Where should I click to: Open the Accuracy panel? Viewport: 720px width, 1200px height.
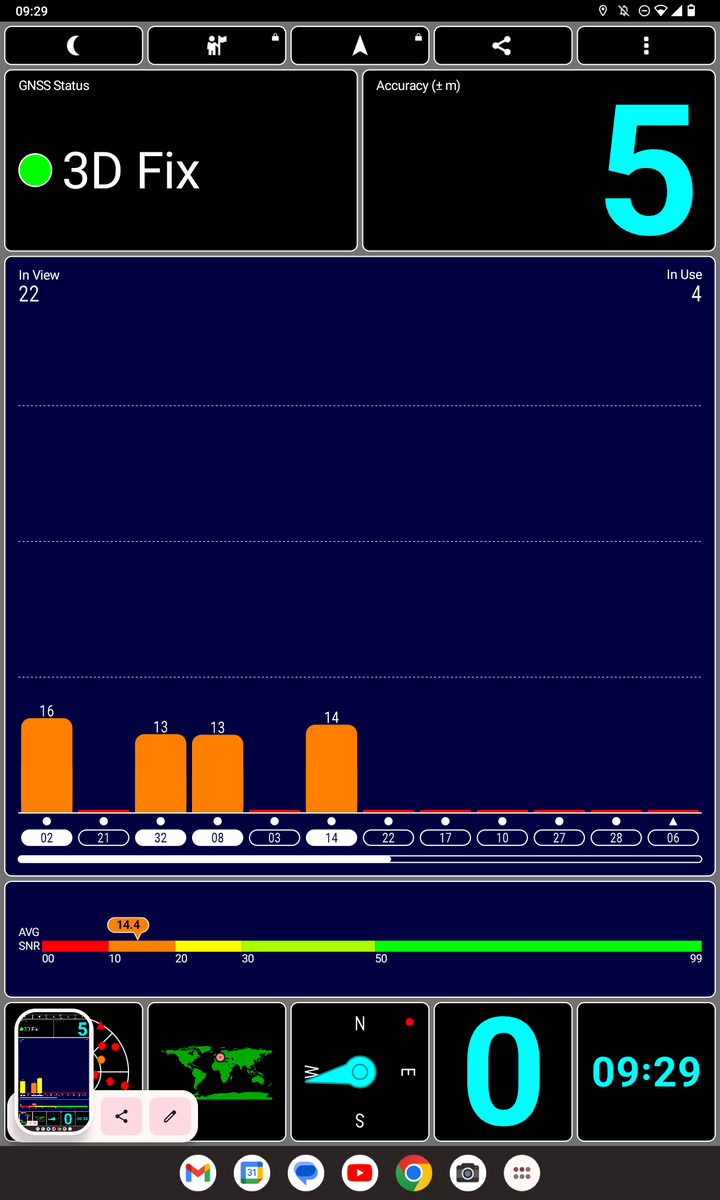(539, 160)
